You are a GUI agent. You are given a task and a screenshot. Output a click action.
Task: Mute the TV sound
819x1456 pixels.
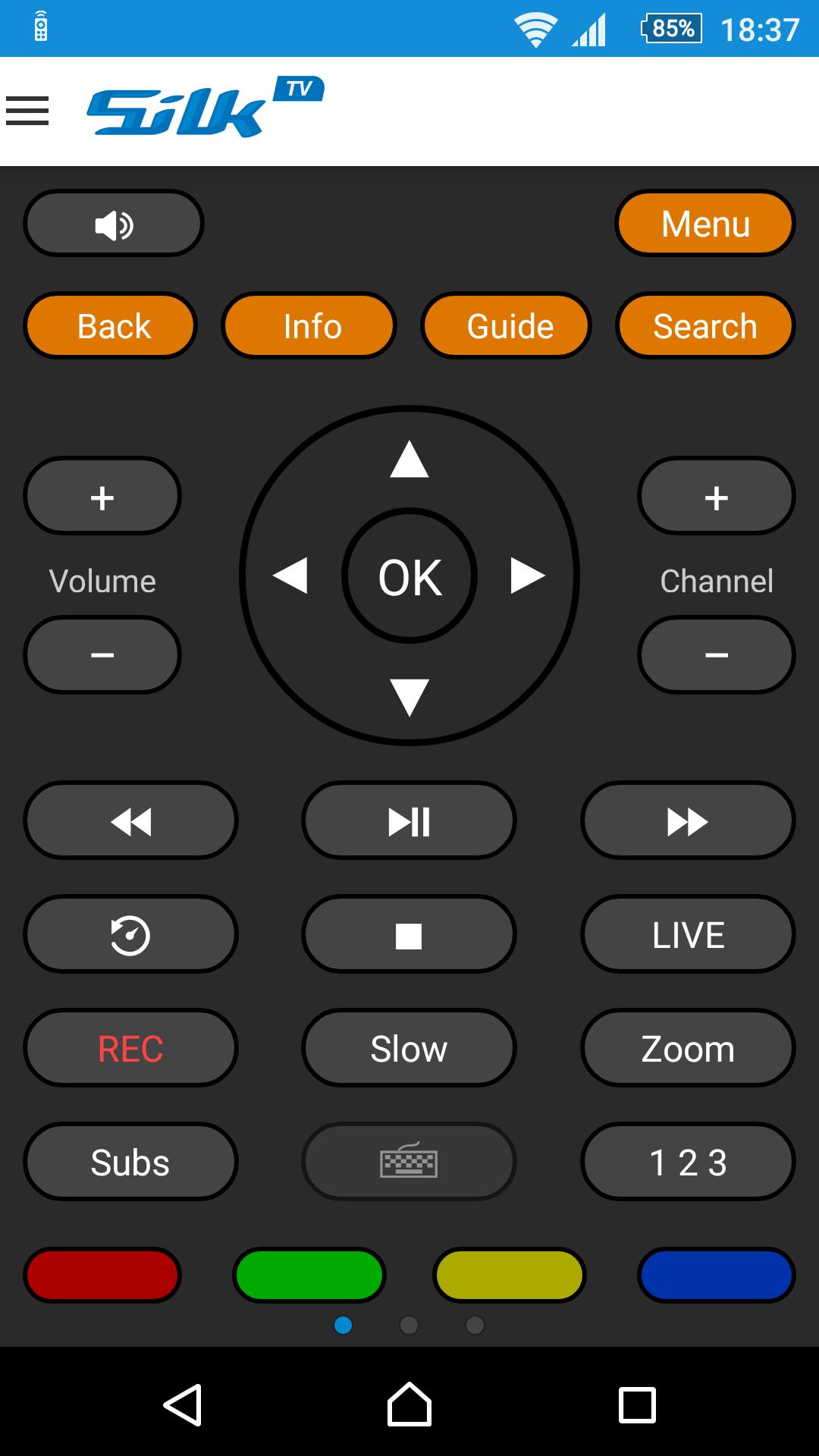tap(114, 224)
